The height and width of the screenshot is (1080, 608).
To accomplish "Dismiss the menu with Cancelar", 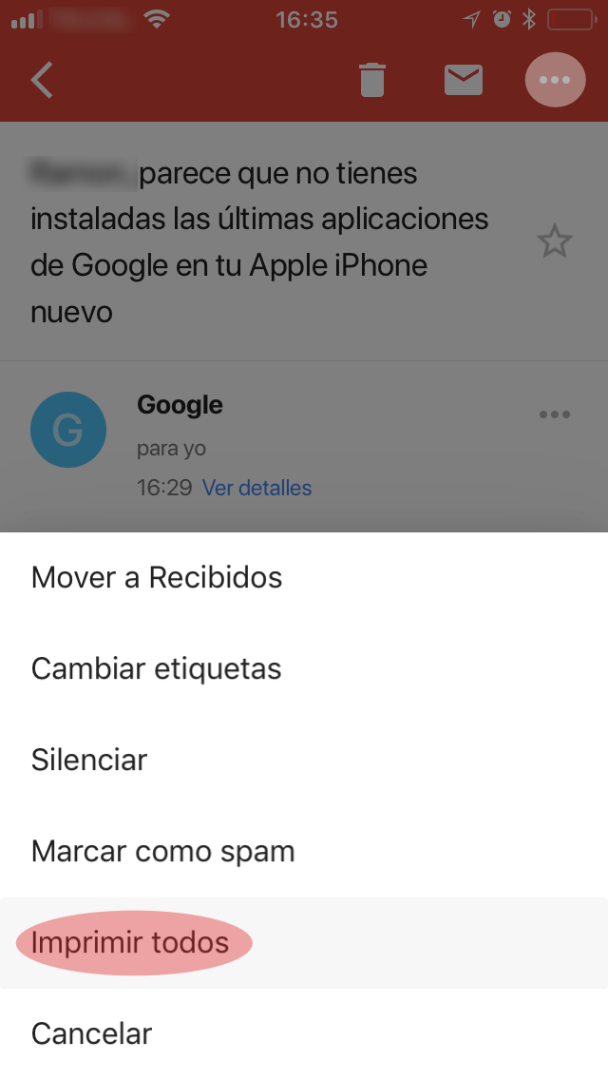I will click(91, 1033).
